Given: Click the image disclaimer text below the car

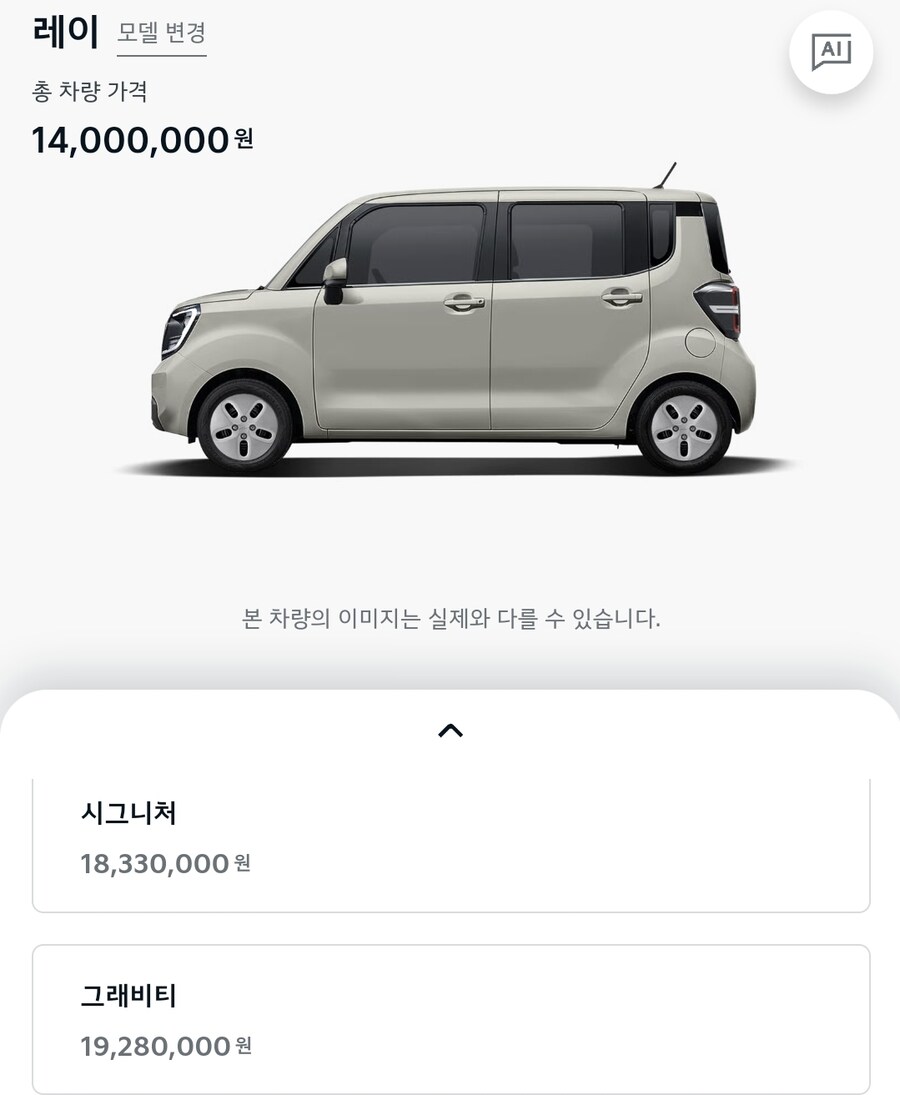Looking at the screenshot, I should (x=450, y=618).
